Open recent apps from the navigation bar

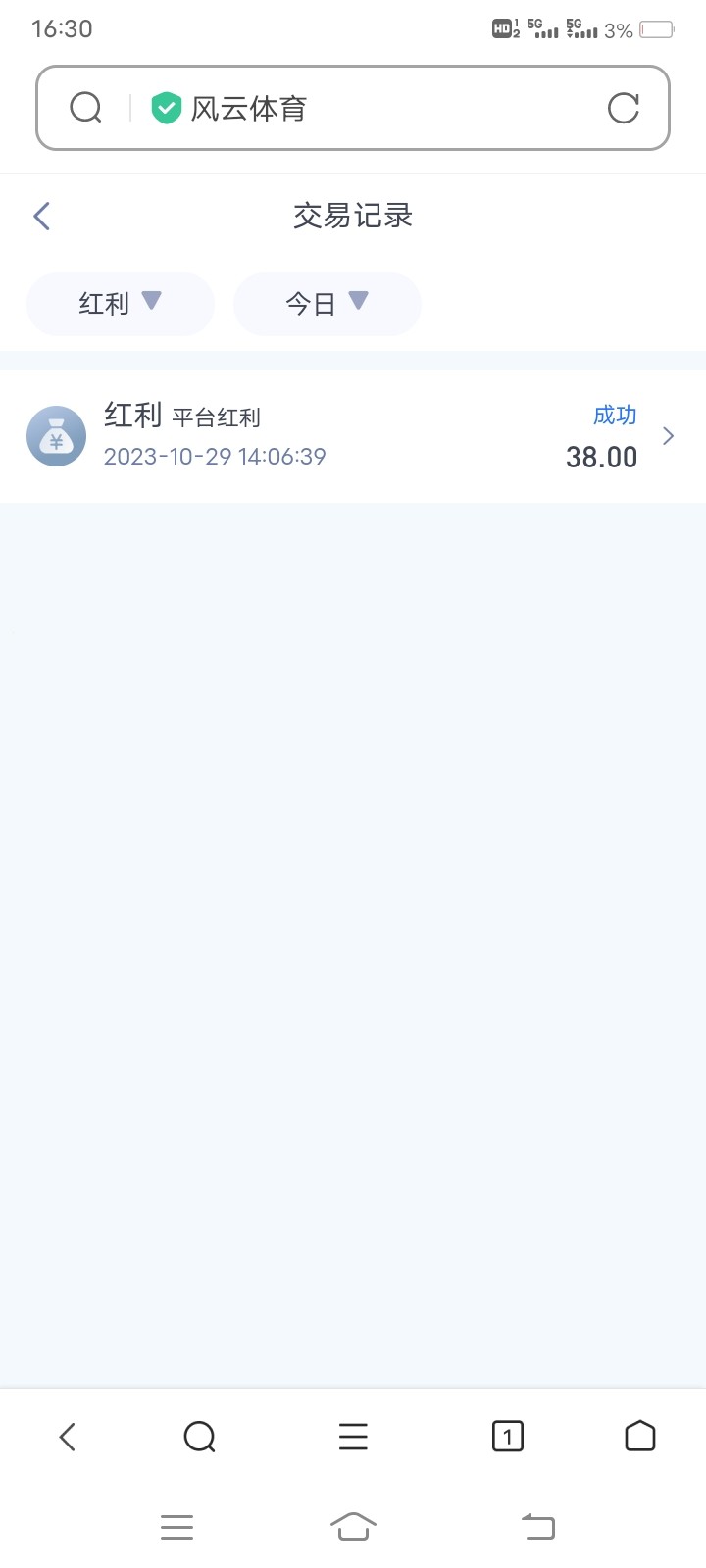click(x=176, y=1526)
